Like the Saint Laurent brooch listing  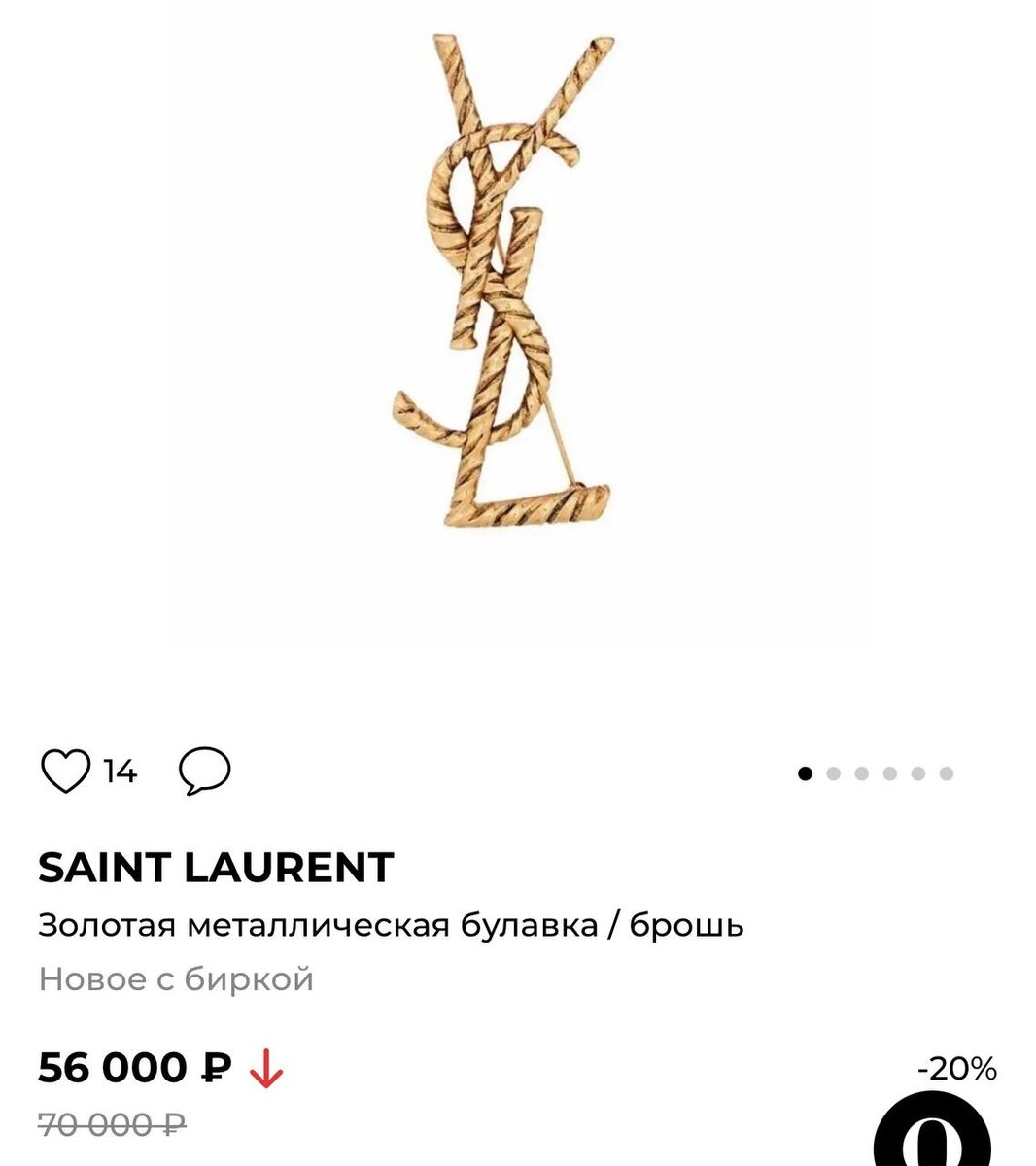coord(65,772)
